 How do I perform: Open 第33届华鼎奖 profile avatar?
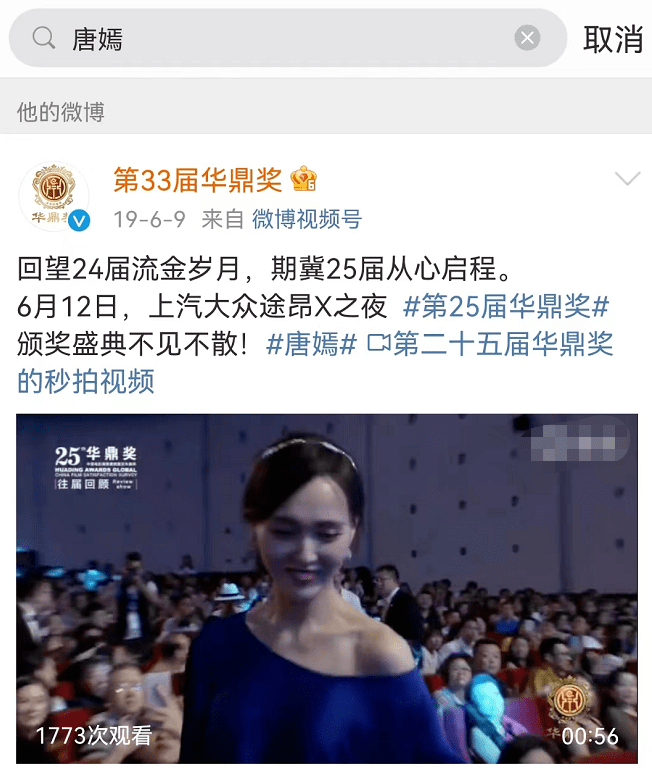(53, 194)
